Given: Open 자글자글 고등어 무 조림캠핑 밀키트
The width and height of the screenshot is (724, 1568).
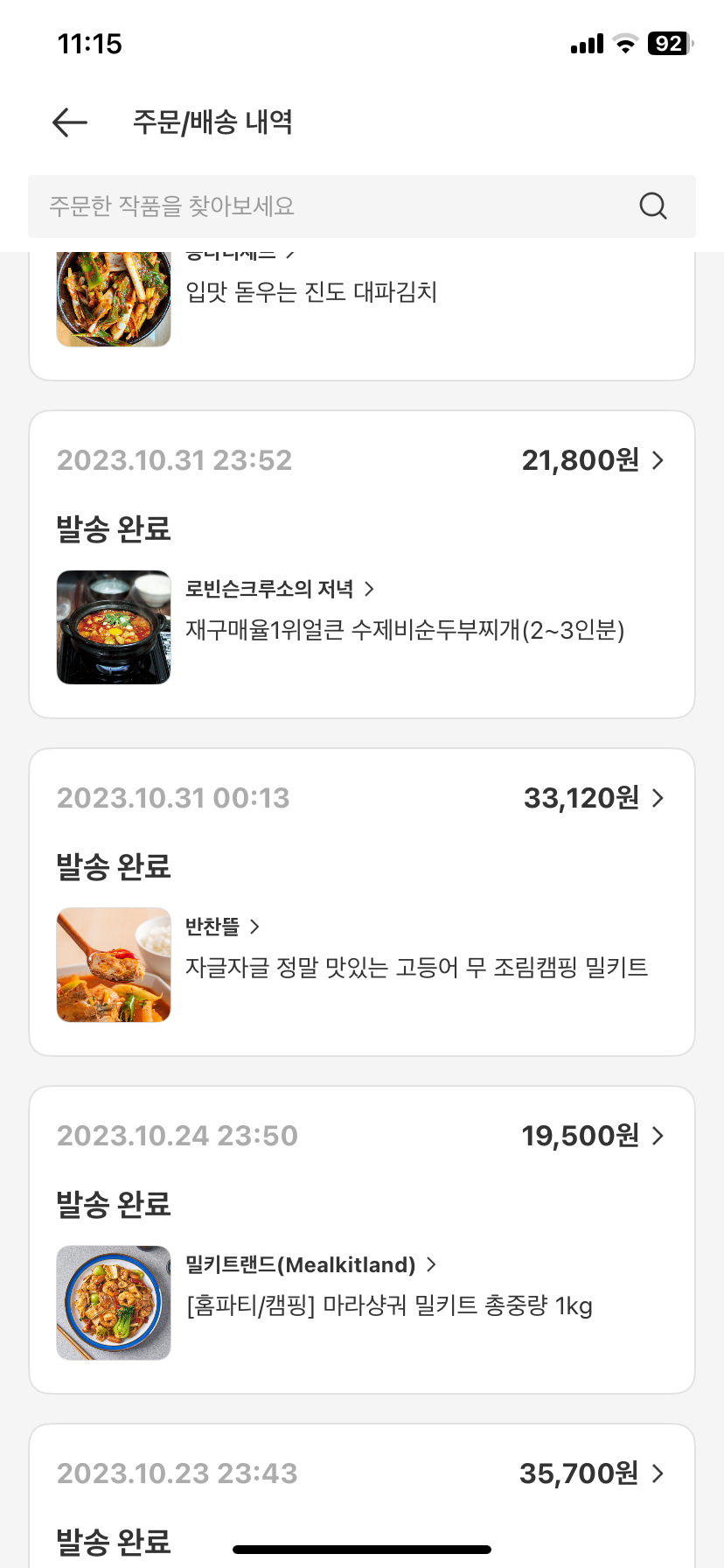Looking at the screenshot, I should click(x=416, y=968).
